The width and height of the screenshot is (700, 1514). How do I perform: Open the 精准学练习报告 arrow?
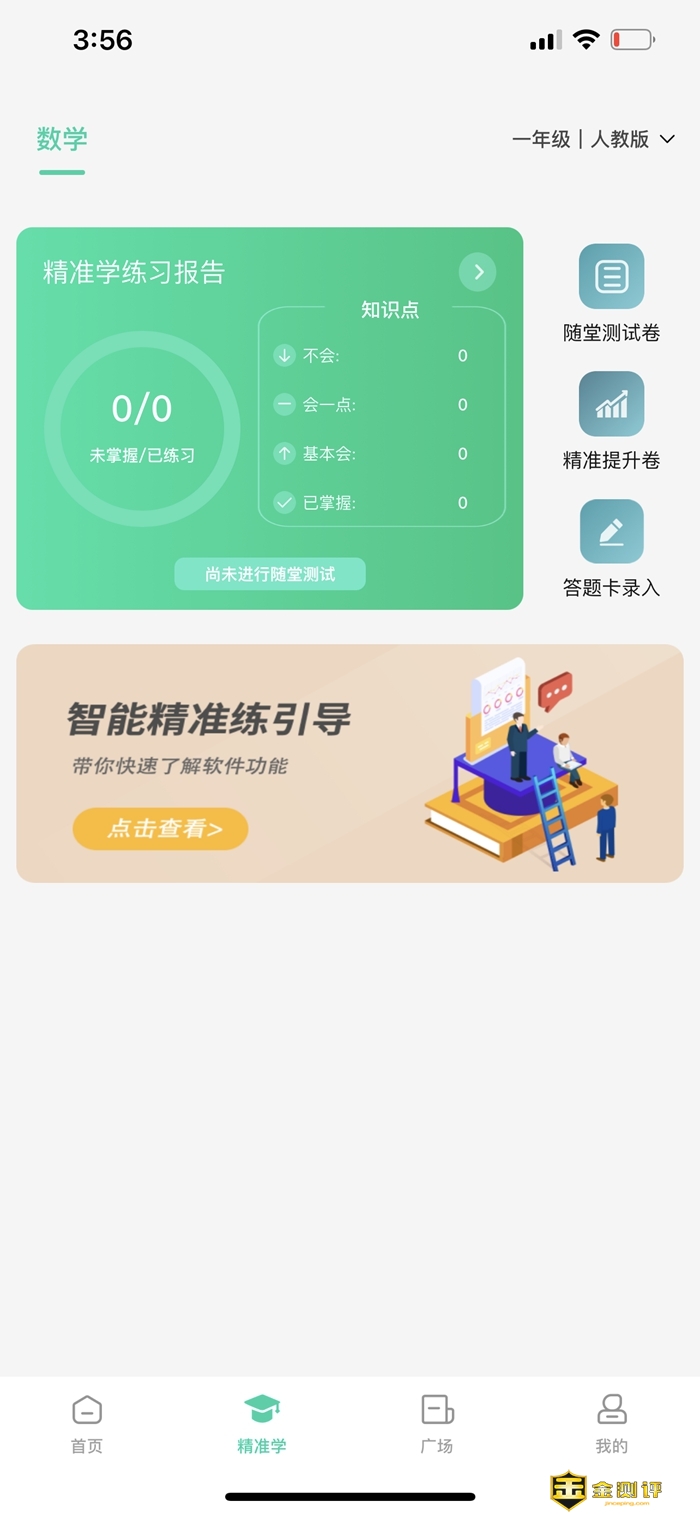coord(478,272)
